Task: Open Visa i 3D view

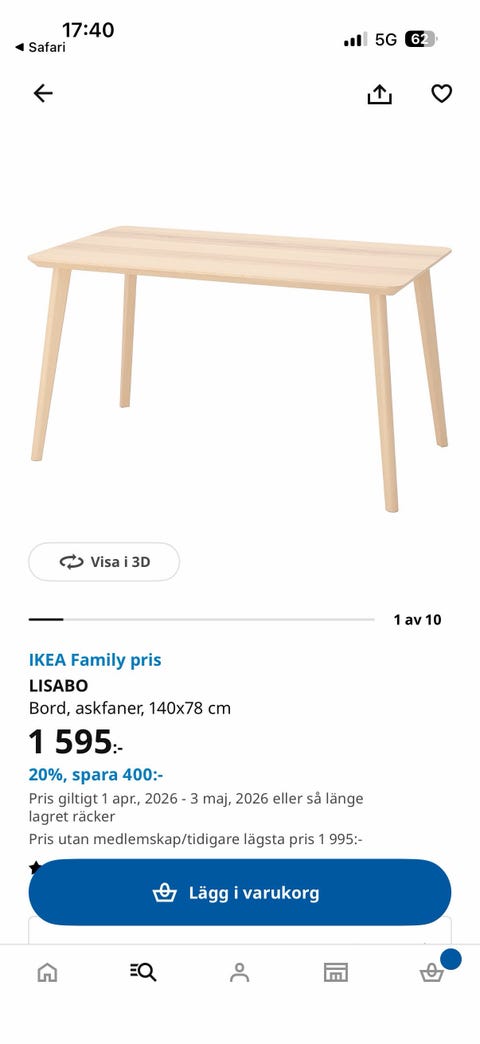Action: pyautogui.click(x=104, y=562)
